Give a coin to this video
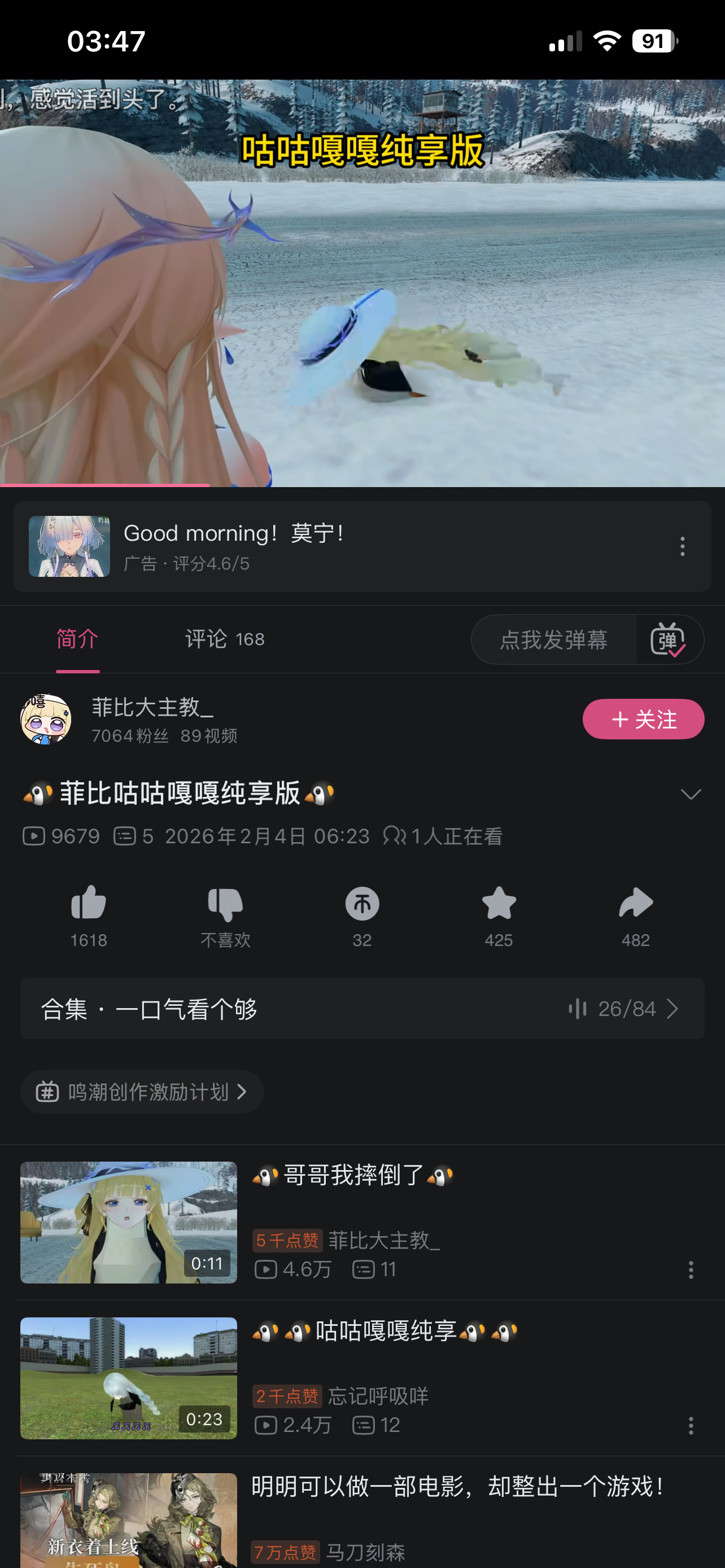The width and height of the screenshot is (725, 1568). pyautogui.click(x=362, y=916)
